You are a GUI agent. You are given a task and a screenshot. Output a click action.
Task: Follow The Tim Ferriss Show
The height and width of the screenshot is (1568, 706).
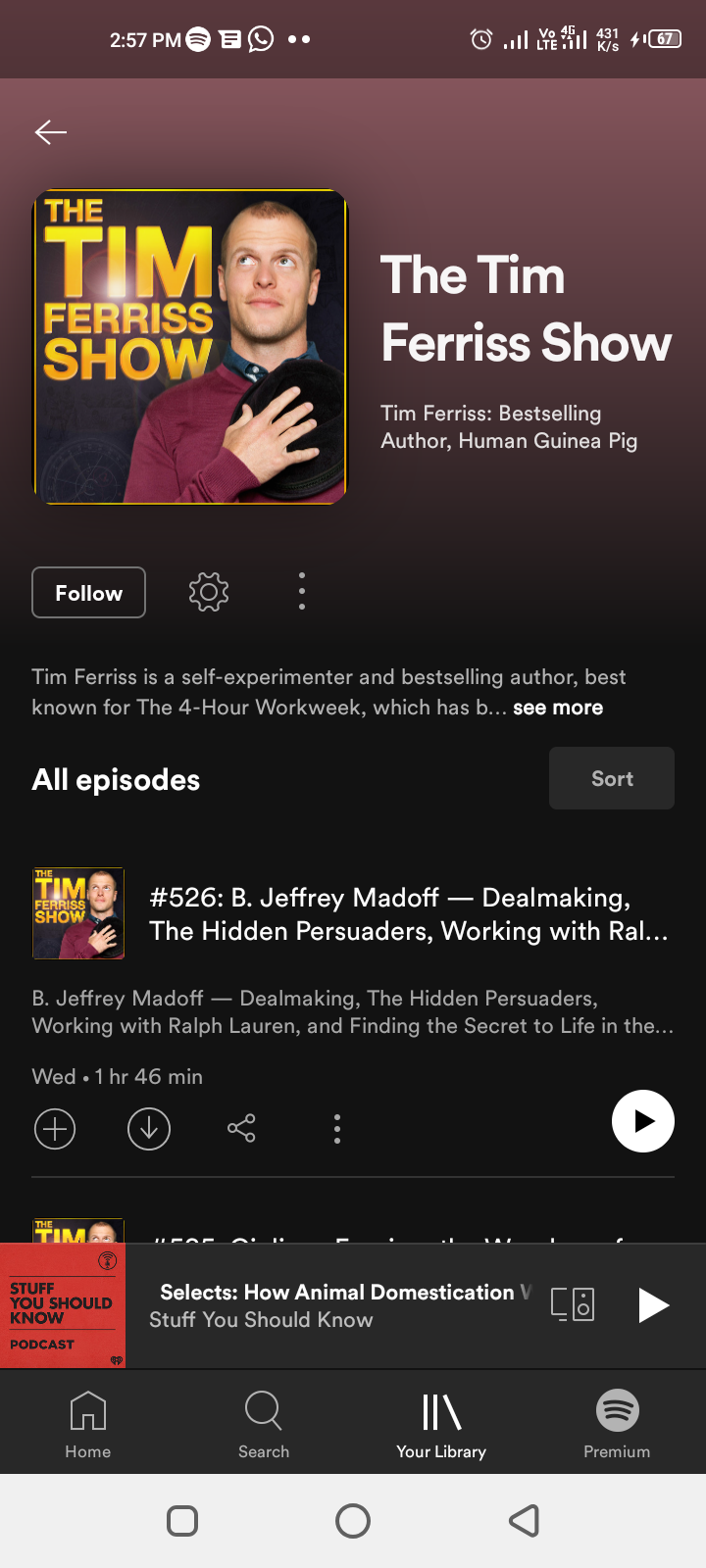(x=88, y=593)
